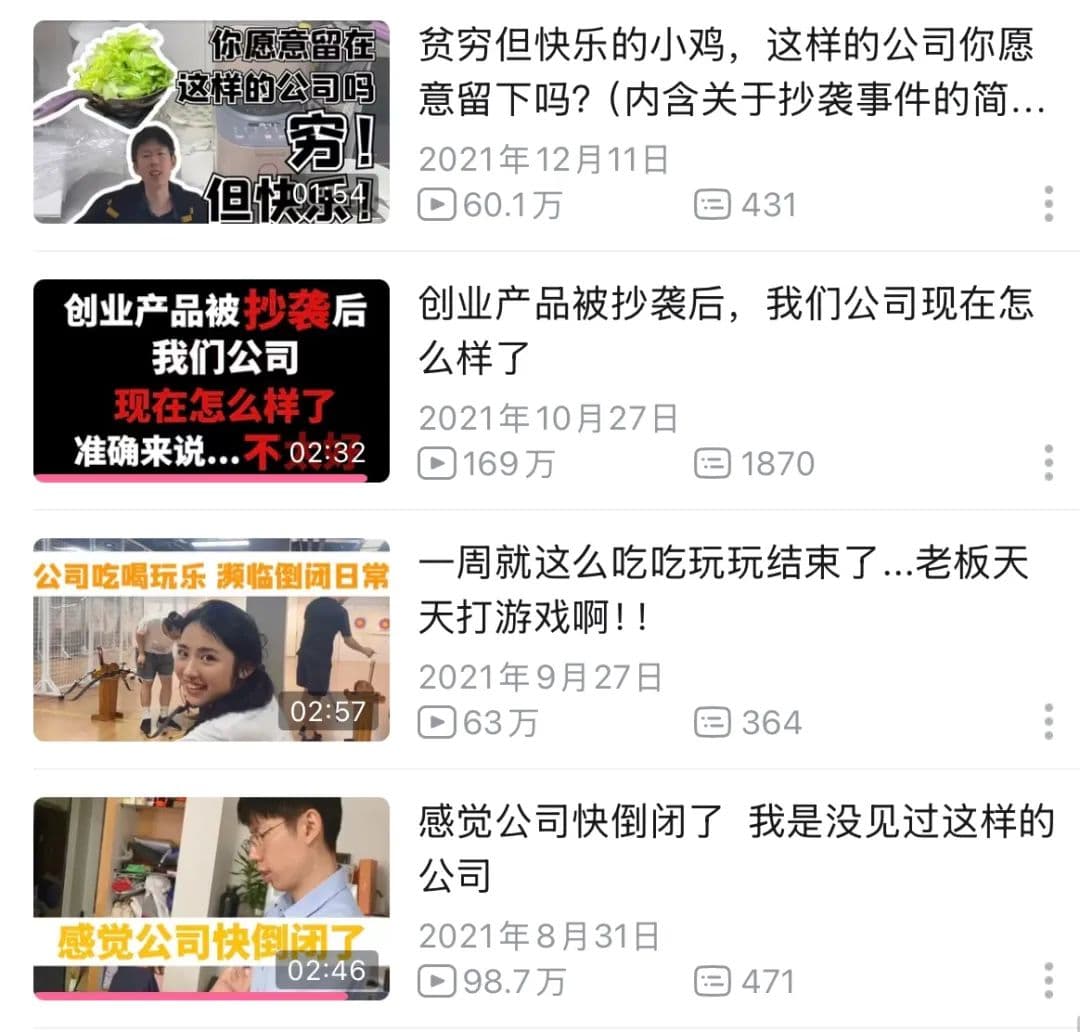The image size is (1080, 1032).
Task: Open more options for 一周就这么吃吃玩玩 video
Action: 1048,722
